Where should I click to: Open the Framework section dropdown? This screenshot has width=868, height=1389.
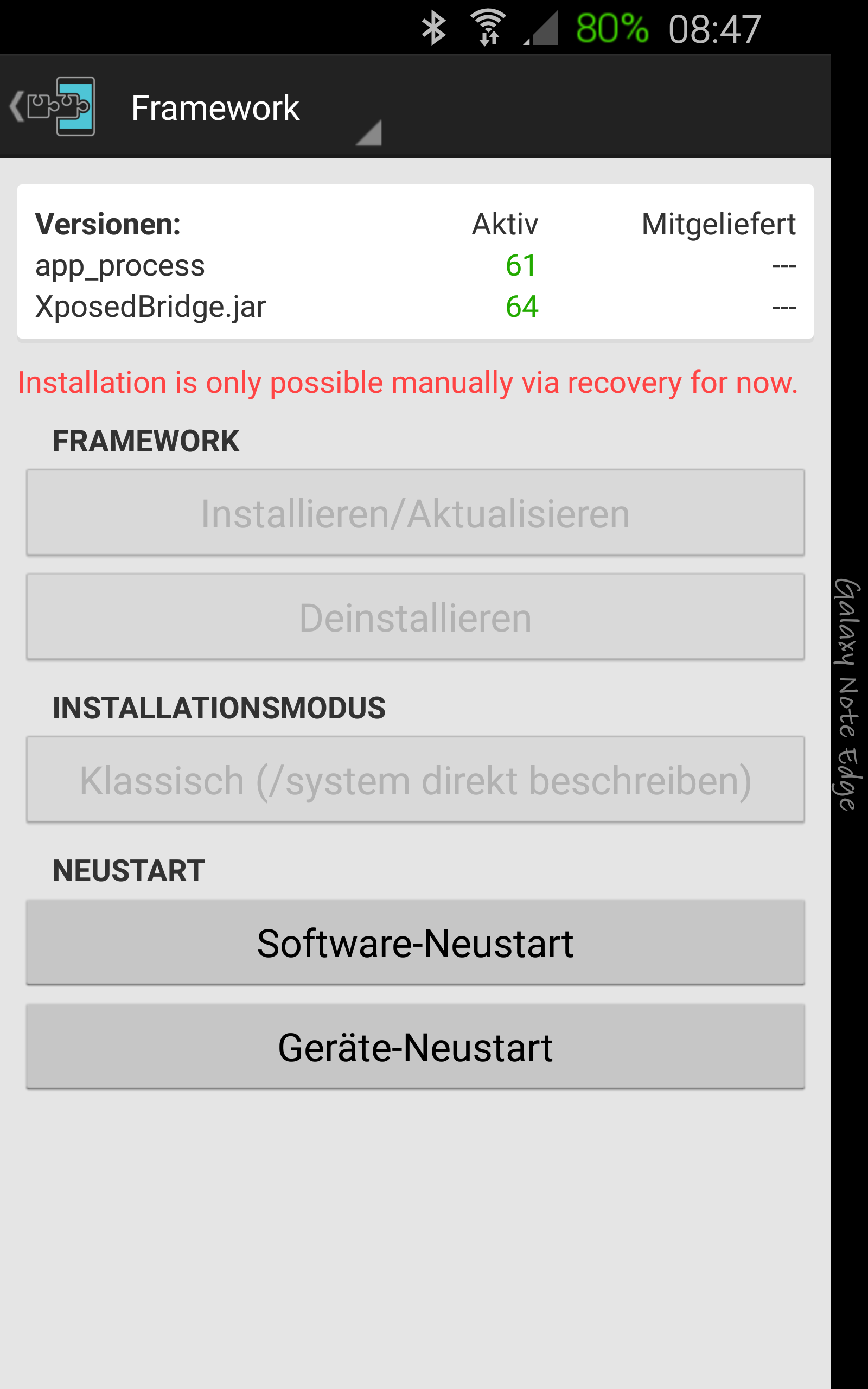(x=255, y=108)
